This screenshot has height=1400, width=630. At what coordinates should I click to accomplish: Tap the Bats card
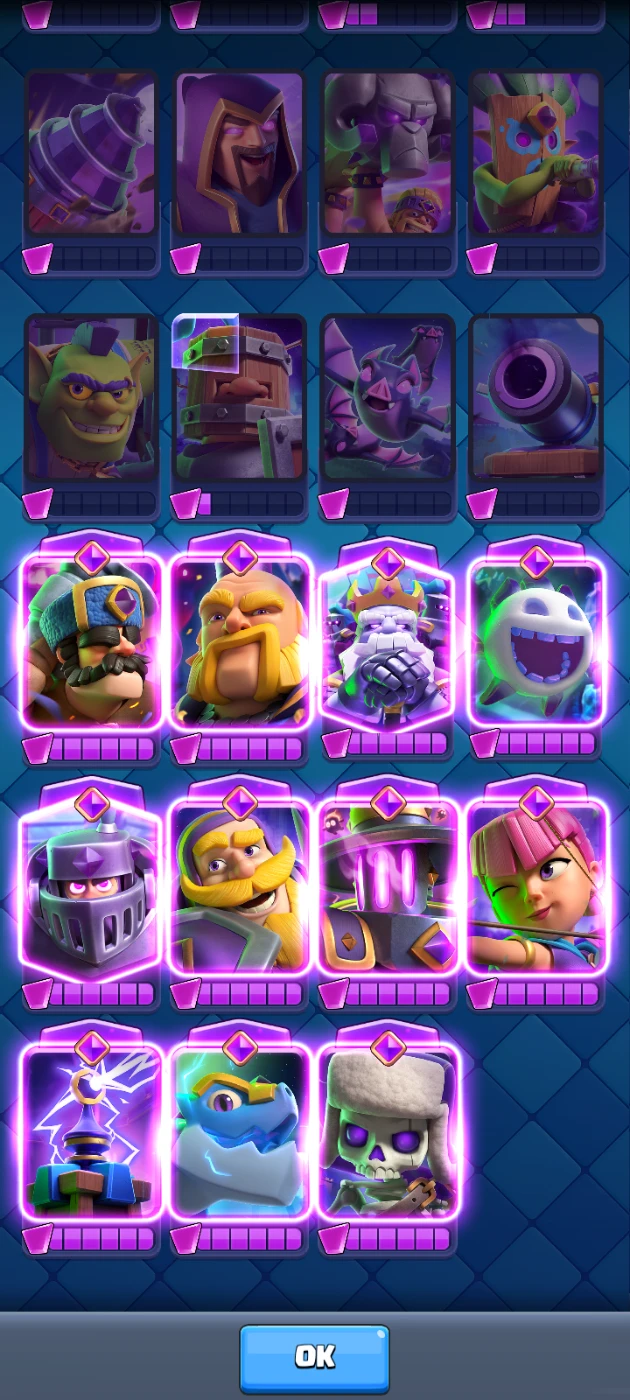click(x=388, y=398)
